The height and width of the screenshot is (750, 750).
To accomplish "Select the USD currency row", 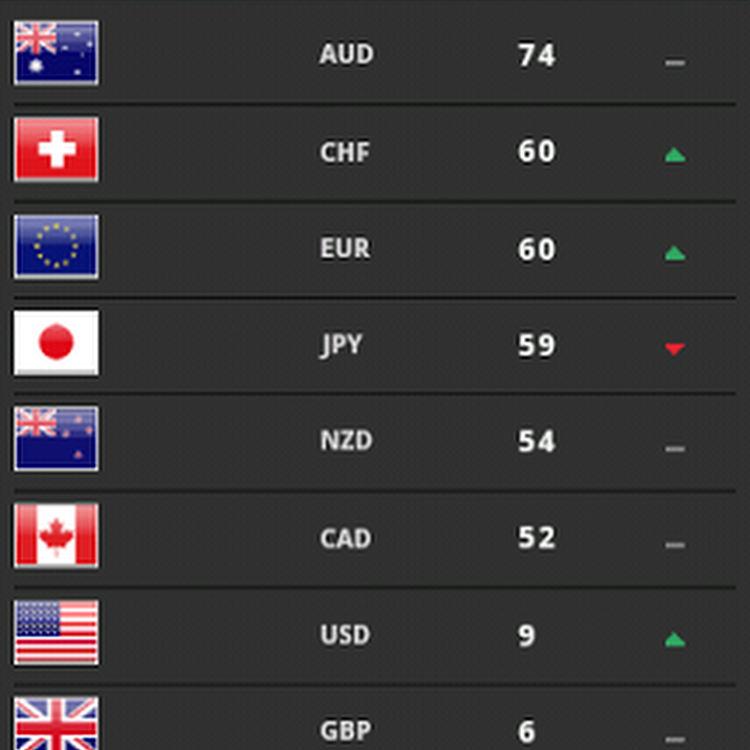I will pyautogui.click(x=374, y=635).
